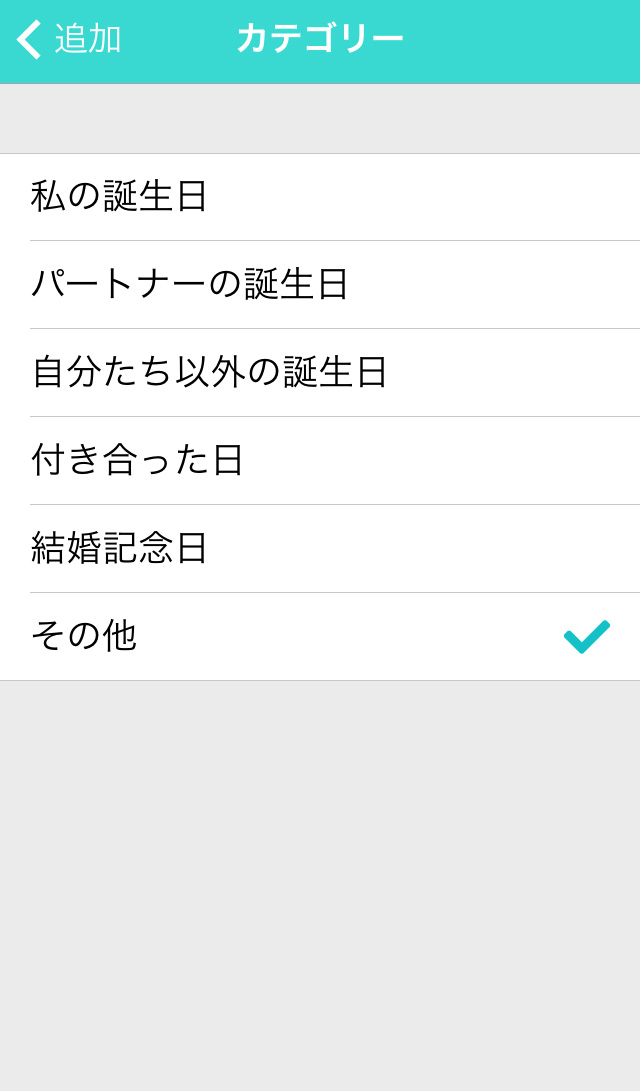Choose パートナーの誕生日 as category
The height and width of the screenshot is (1091, 640).
point(320,285)
